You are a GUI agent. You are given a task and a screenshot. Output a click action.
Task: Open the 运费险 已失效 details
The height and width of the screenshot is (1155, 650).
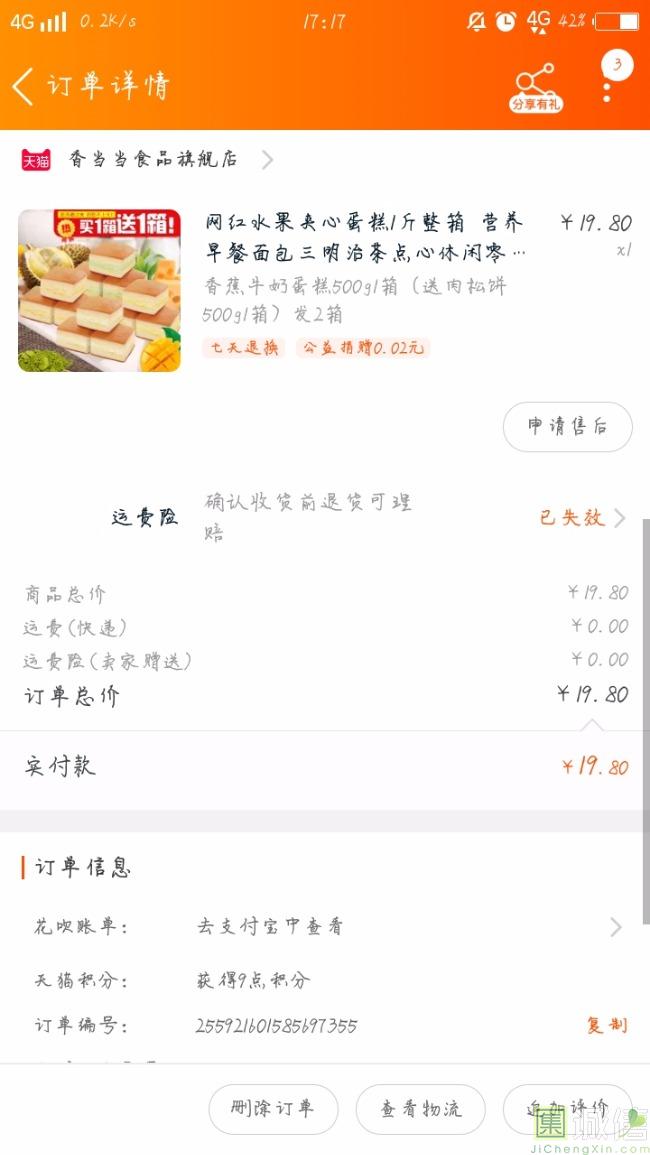582,517
